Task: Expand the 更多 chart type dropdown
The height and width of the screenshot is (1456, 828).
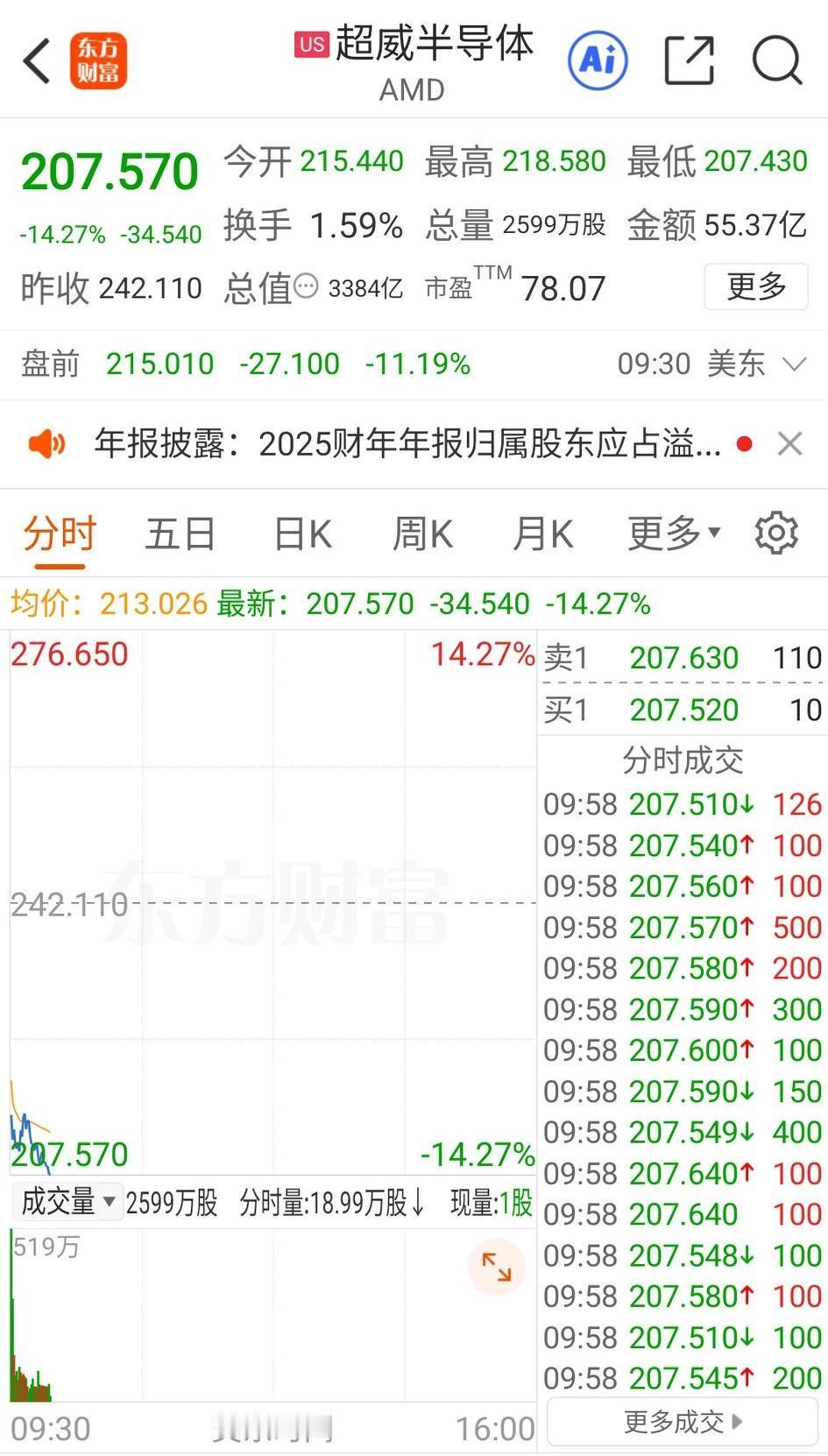Action: [x=671, y=533]
